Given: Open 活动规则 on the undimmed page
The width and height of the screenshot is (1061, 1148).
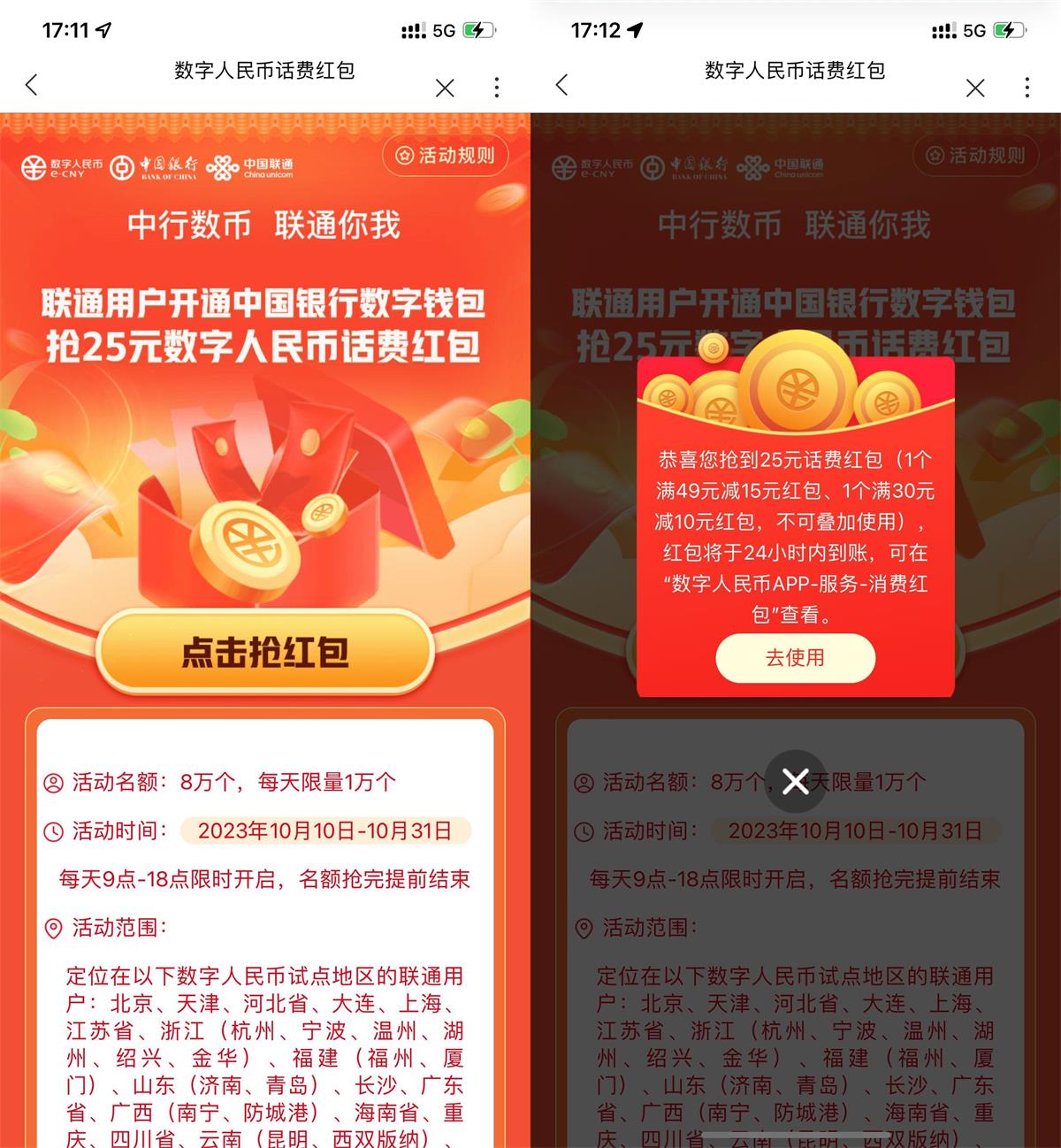Looking at the screenshot, I should click(x=447, y=156).
